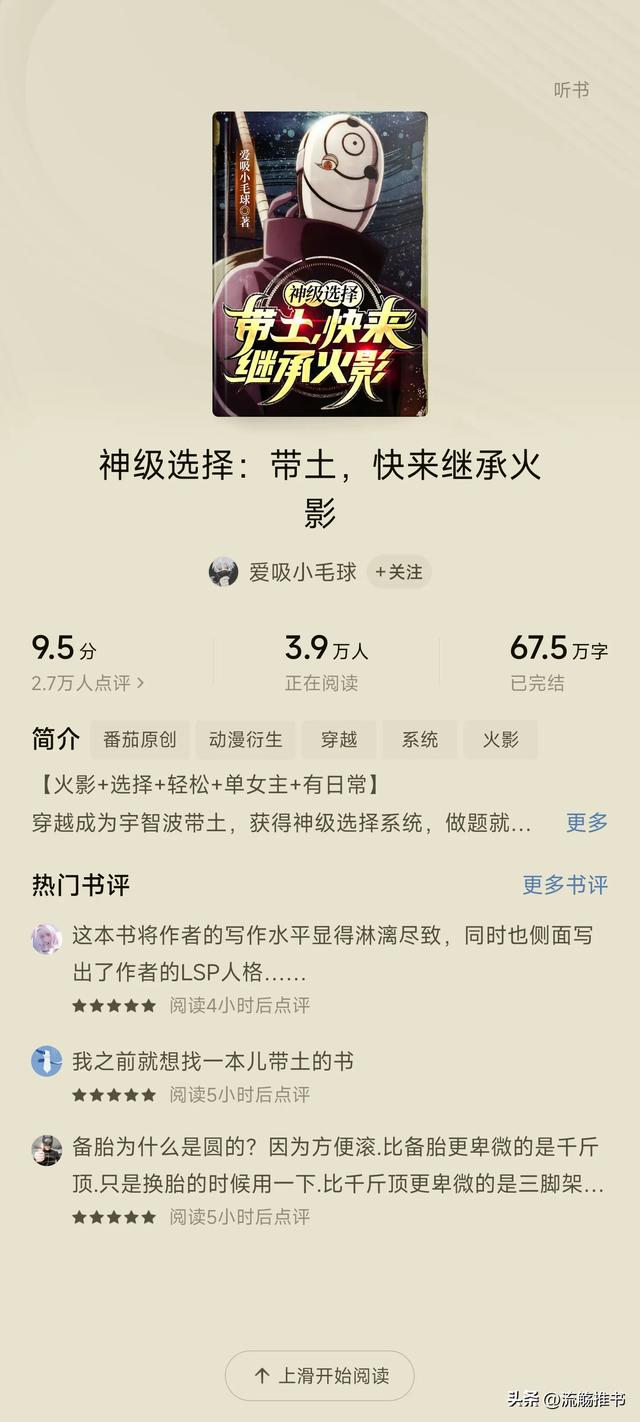This screenshot has height=1422, width=640.
Task: Open the book cover image
Action: (320, 264)
